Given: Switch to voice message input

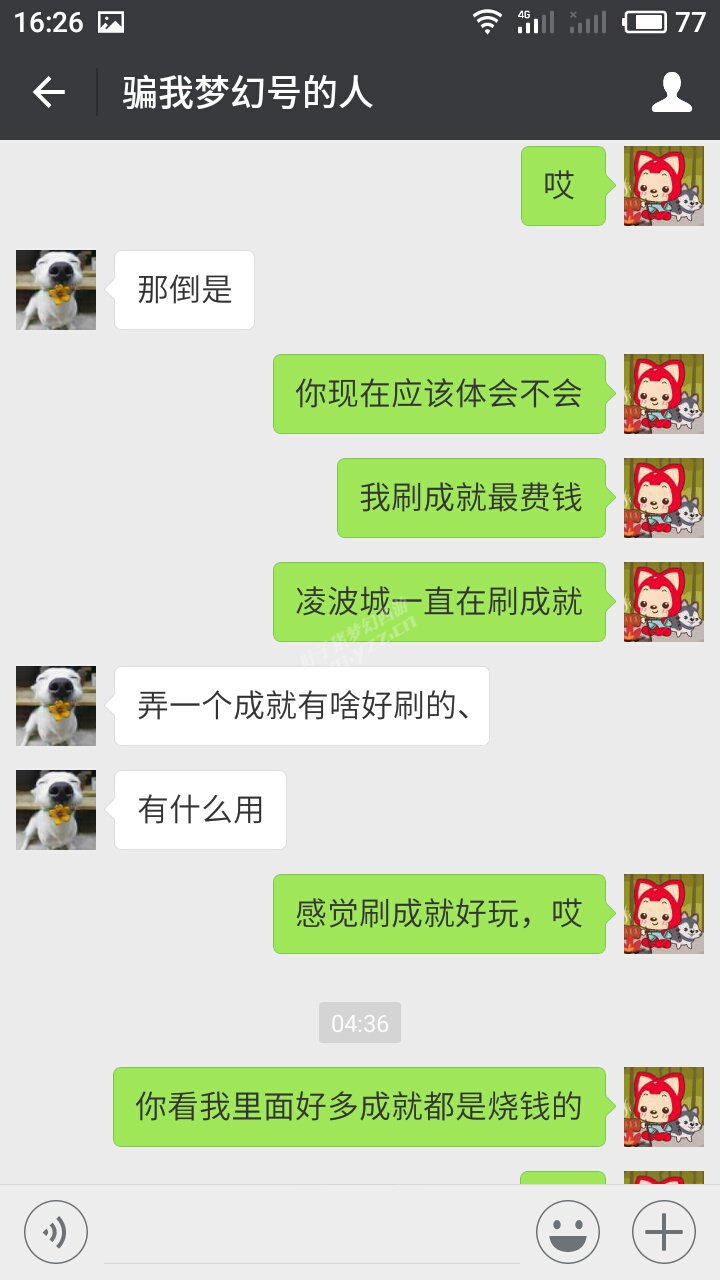Looking at the screenshot, I should click(x=56, y=1231).
